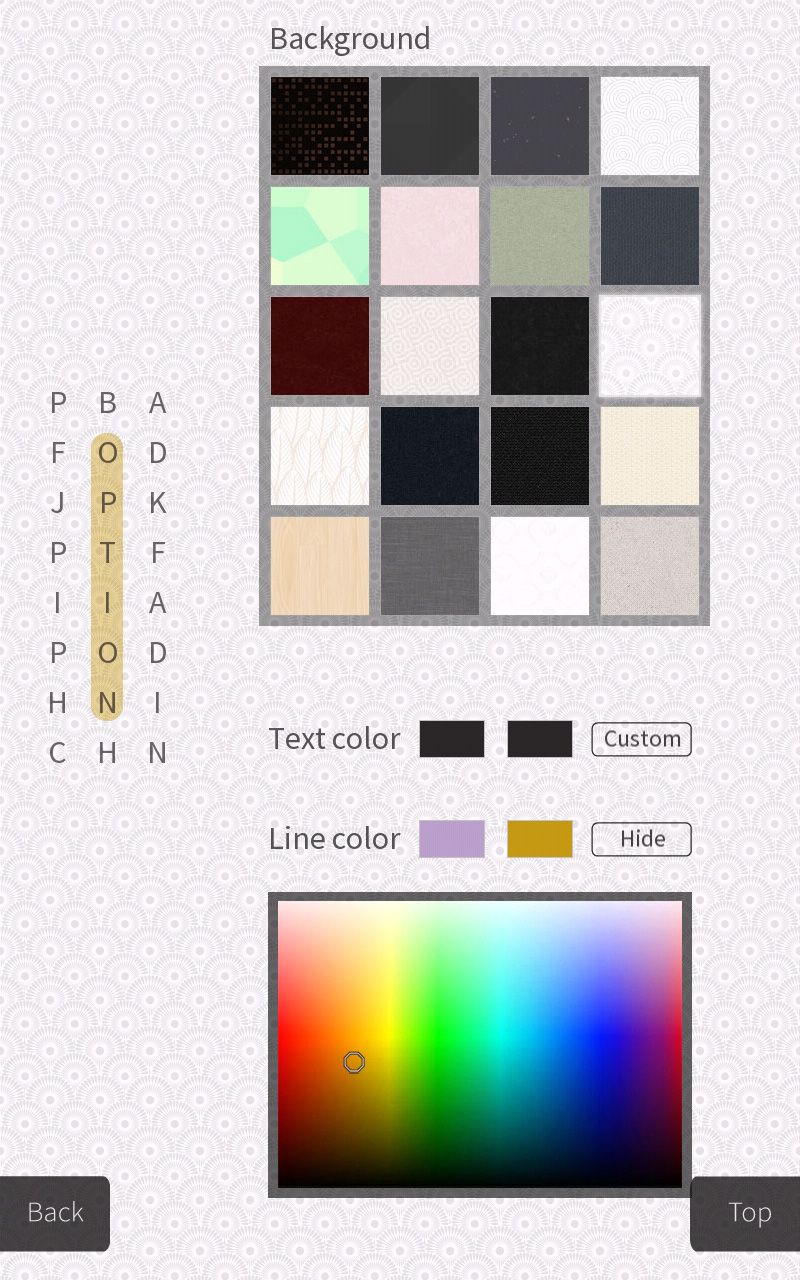Select the purple line color swatch
The height and width of the screenshot is (1280, 800).
[452, 839]
